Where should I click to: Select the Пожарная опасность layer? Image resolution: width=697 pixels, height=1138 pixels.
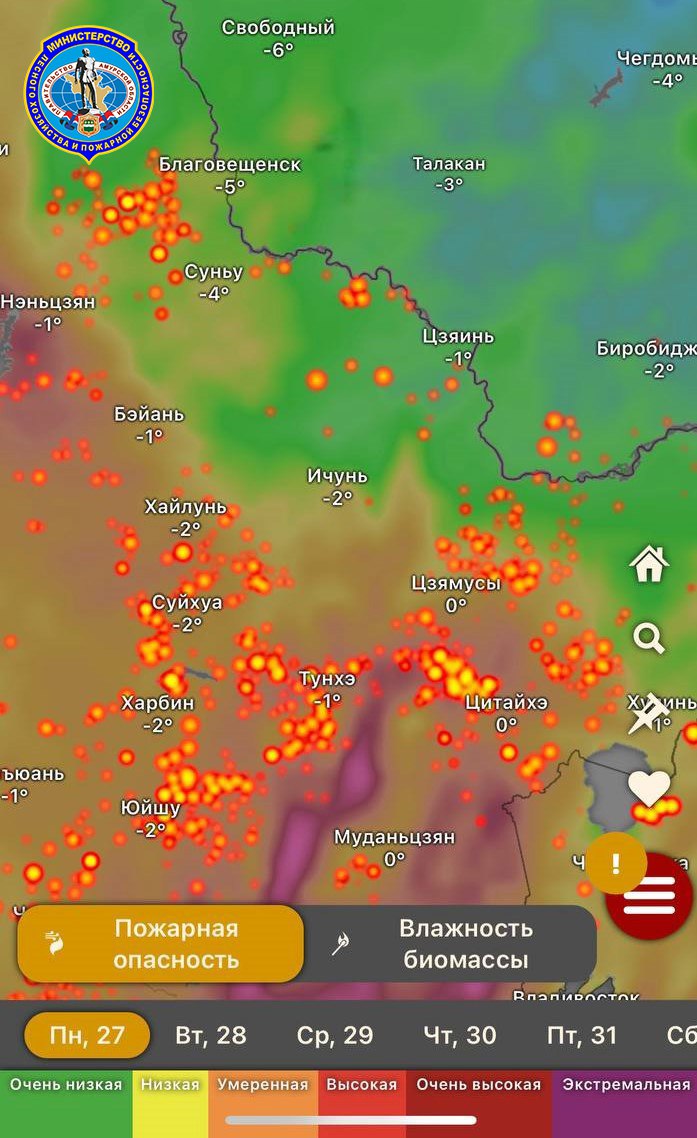click(160, 944)
